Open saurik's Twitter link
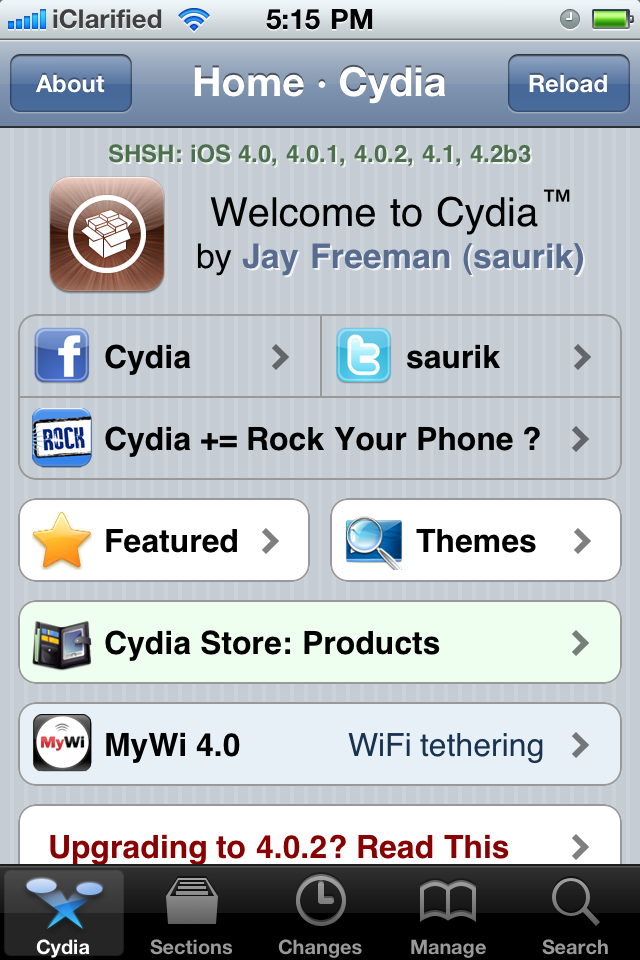 (x=470, y=357)
